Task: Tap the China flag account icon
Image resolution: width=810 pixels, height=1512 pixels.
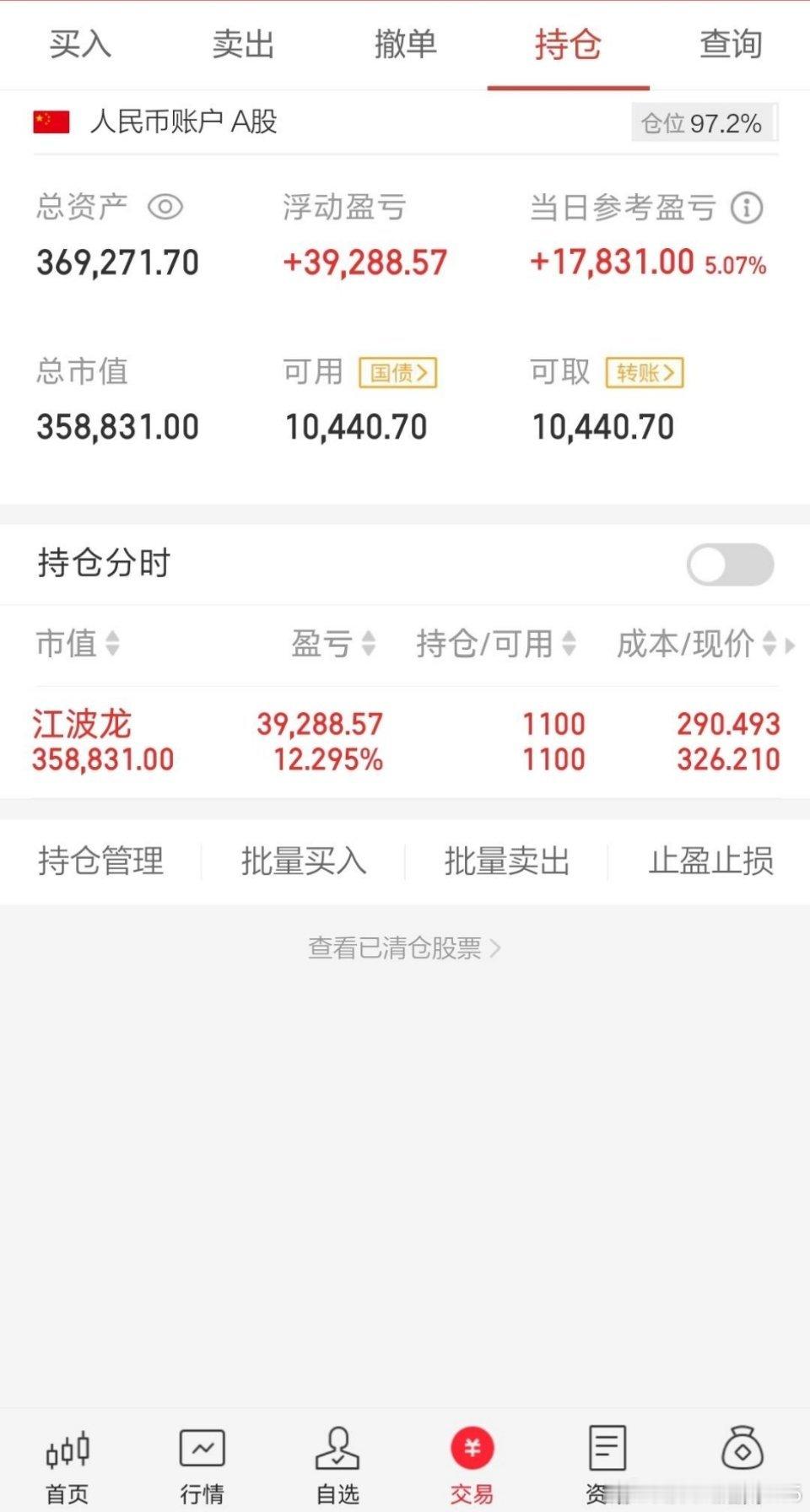Action: (x=51, y=122)
